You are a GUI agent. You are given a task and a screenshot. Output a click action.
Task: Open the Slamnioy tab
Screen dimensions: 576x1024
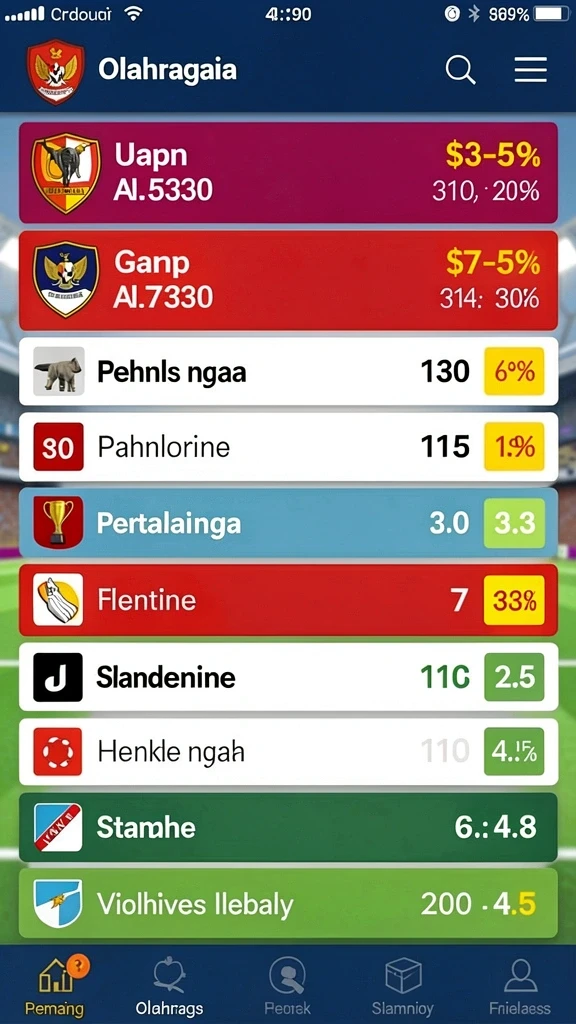[x=403, y=984]
